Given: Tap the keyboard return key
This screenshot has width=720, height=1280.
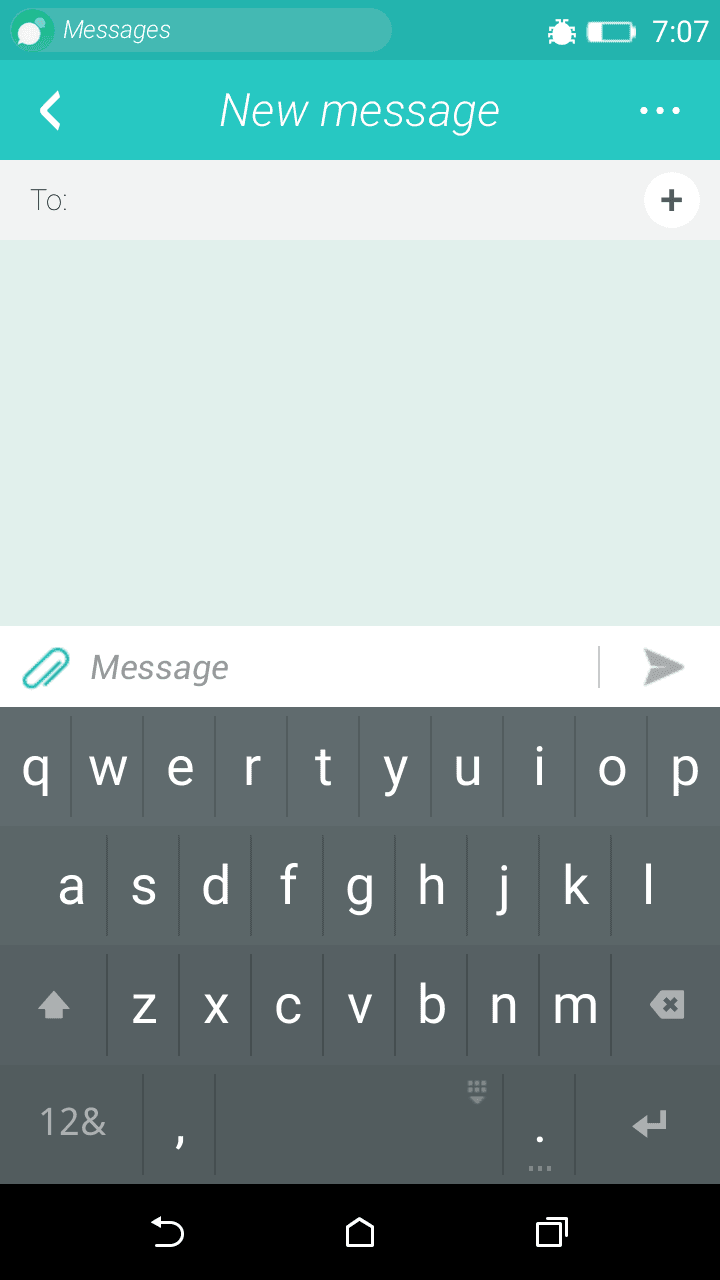Looking at the screenshot, I should coord(648,1125).
